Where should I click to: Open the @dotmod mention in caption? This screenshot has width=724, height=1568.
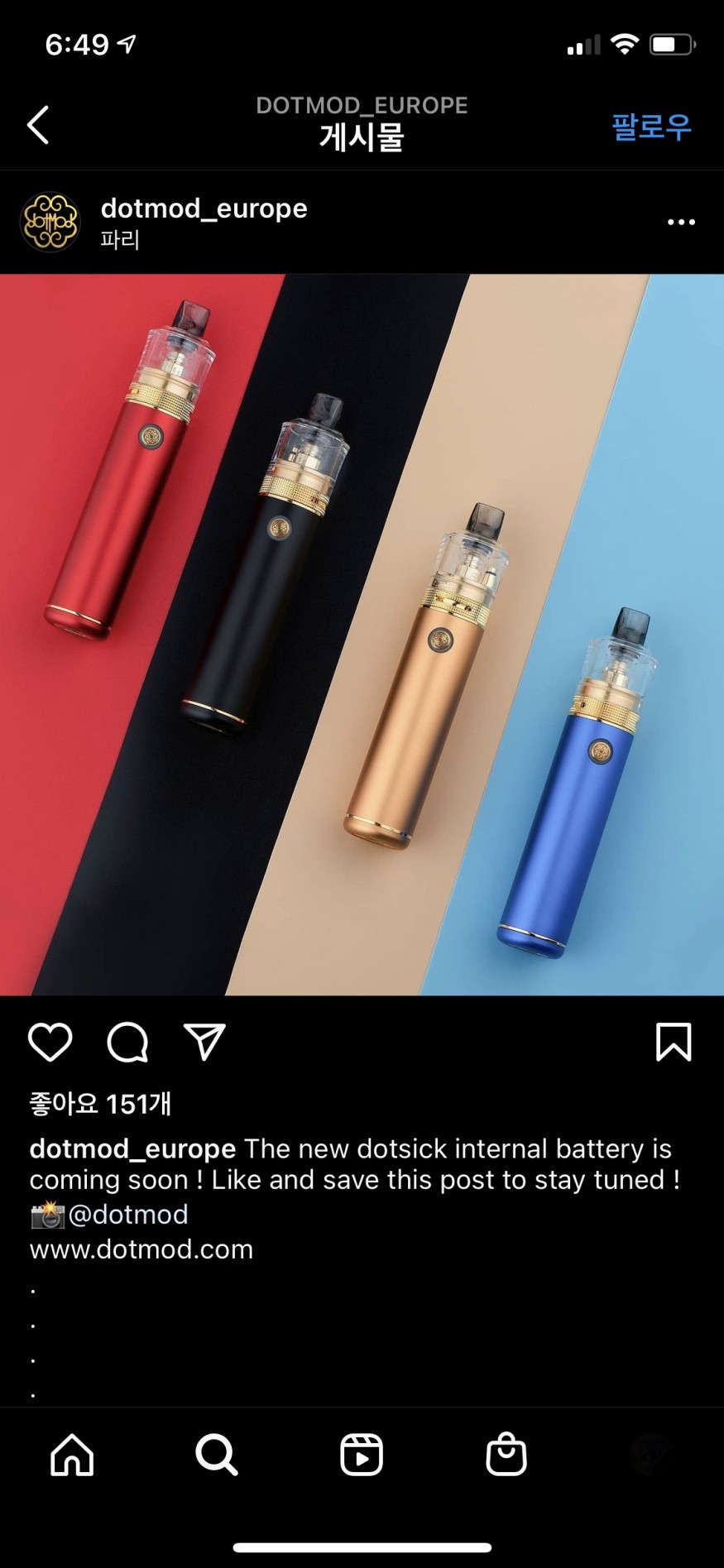tap(128, 1214)
